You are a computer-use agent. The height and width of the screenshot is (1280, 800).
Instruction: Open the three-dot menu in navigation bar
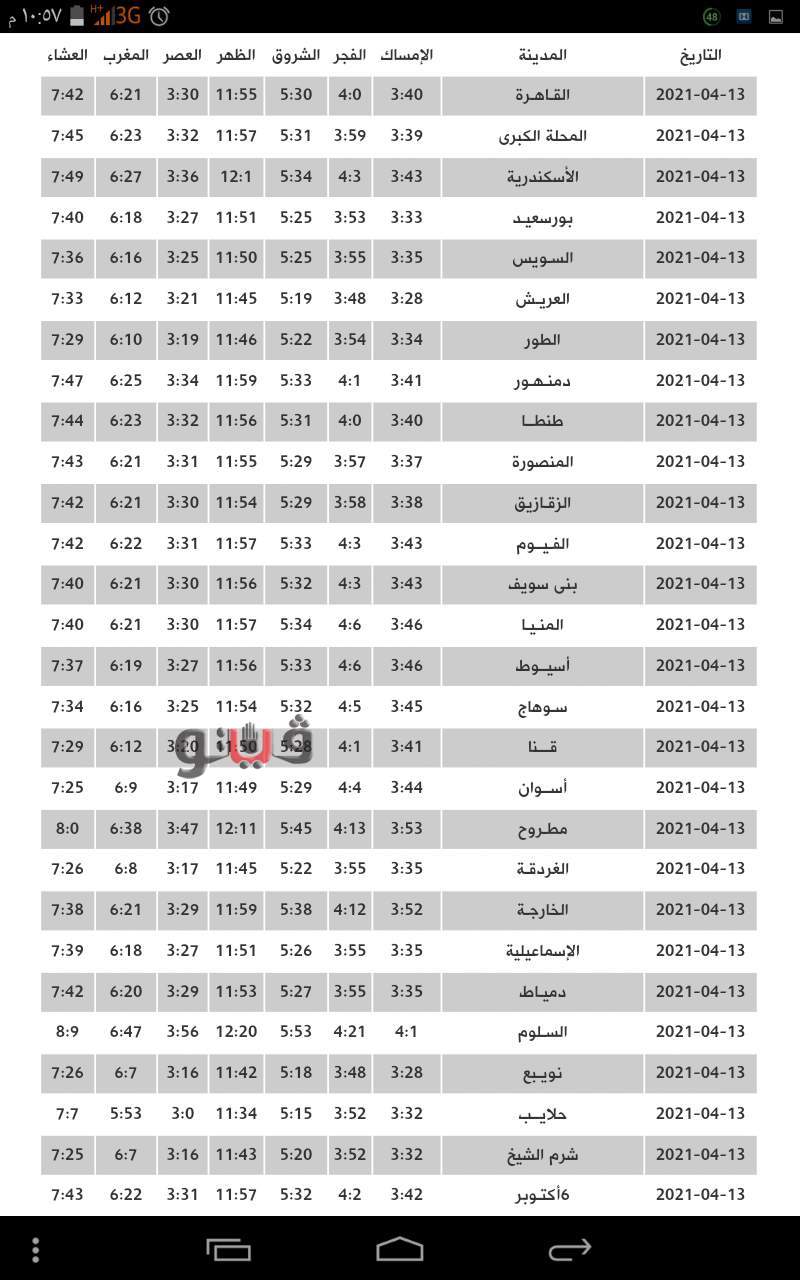[x=36, y=1249]
